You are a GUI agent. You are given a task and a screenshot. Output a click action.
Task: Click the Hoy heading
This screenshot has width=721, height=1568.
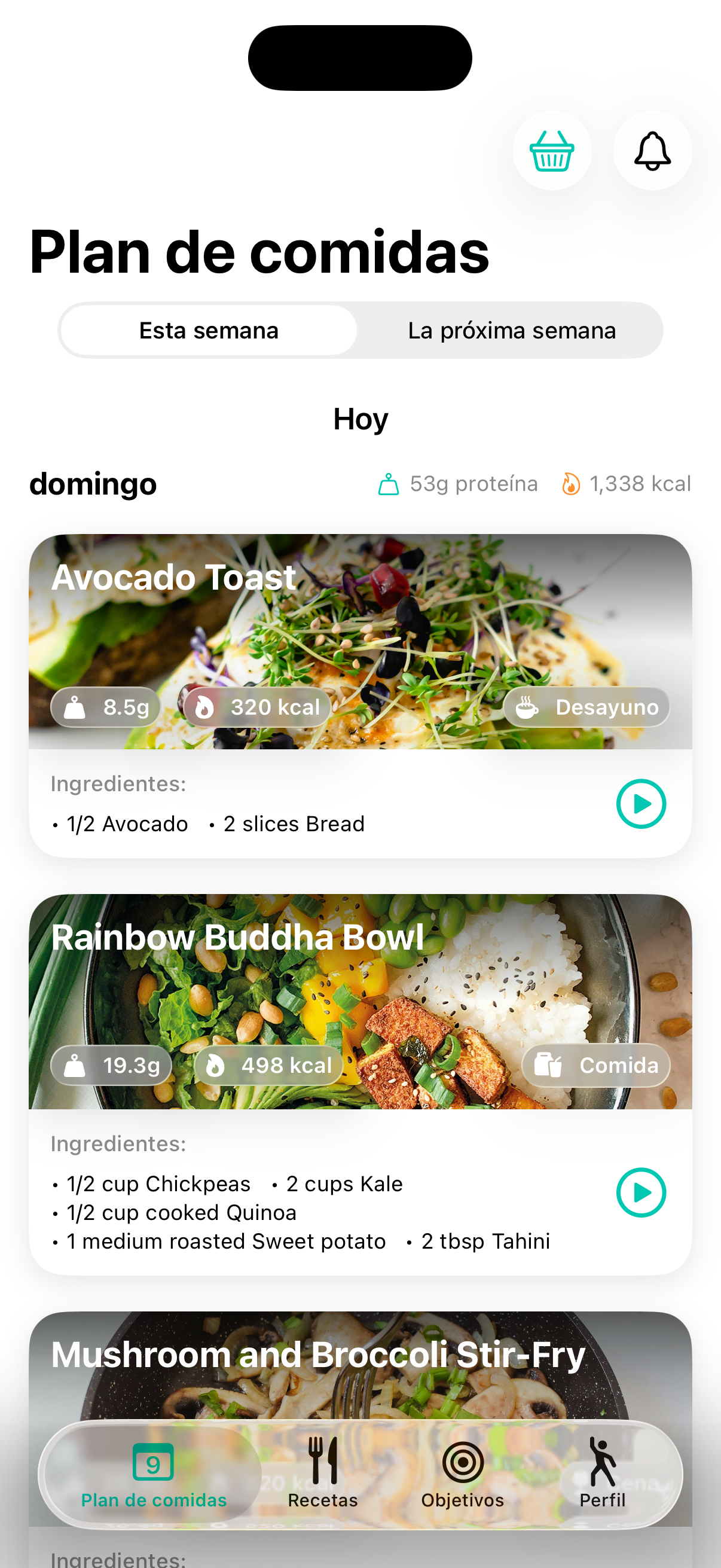[x=360, y=418]
